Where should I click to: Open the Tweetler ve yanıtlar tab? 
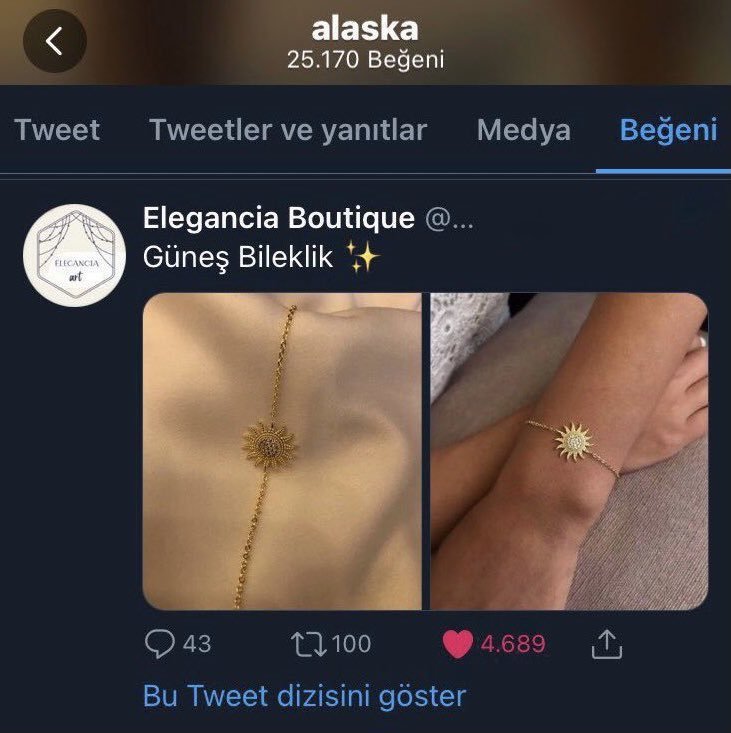(x=288, y=130)
